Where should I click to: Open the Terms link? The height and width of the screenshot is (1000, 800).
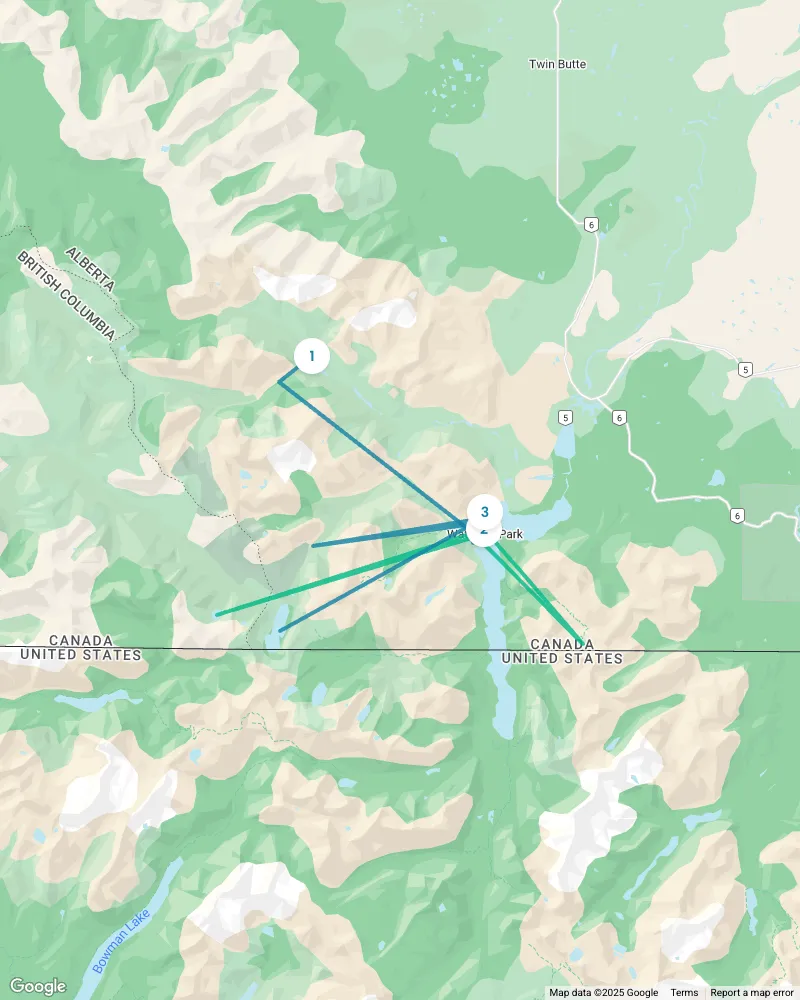point(684,993)
